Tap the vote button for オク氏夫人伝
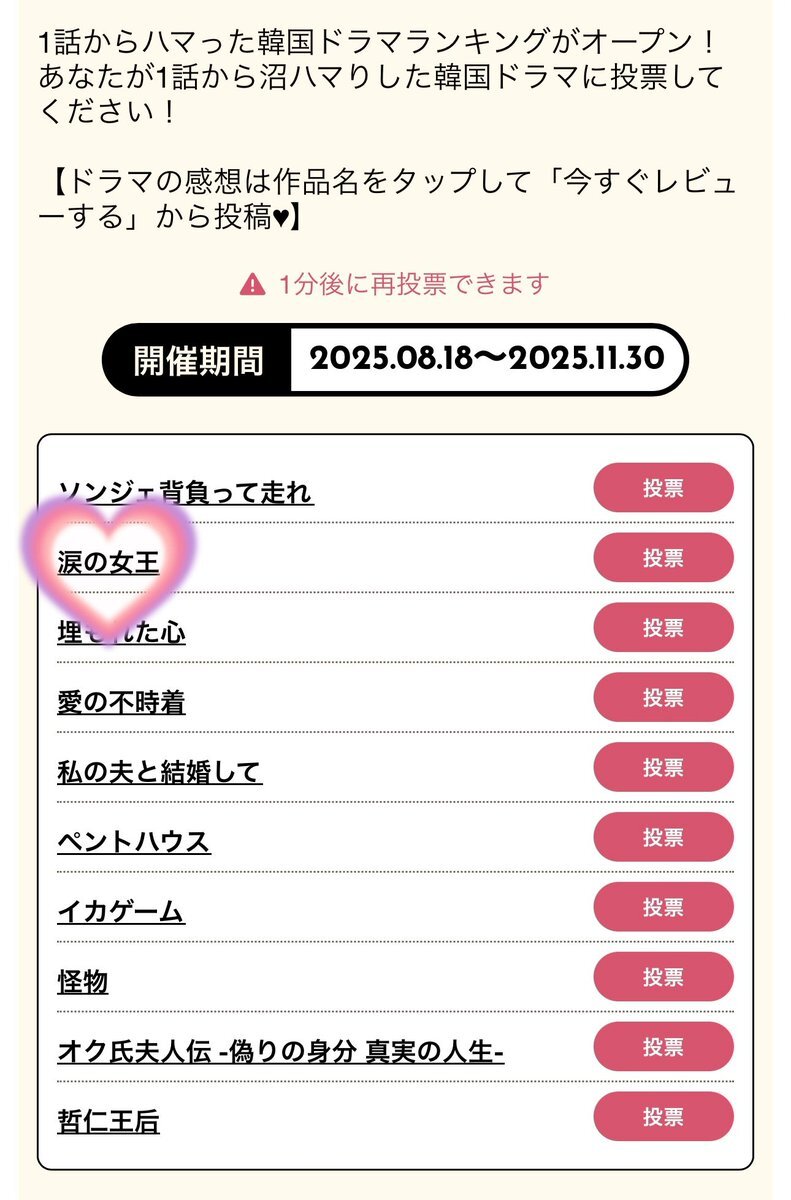The width and height of the screenshot is (791, 1200). tap(663, 1047)
